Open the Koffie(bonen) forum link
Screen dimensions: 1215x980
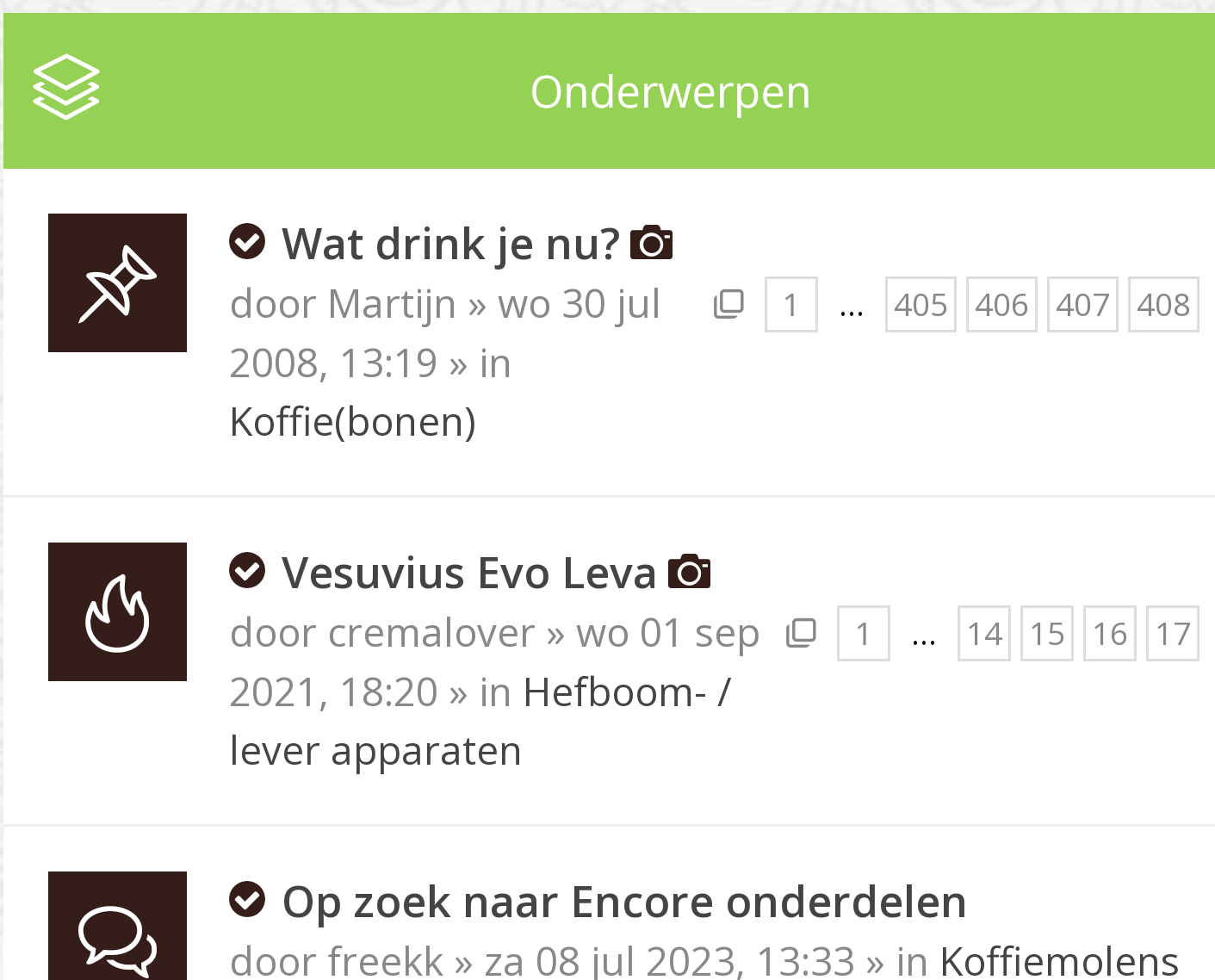352,422
